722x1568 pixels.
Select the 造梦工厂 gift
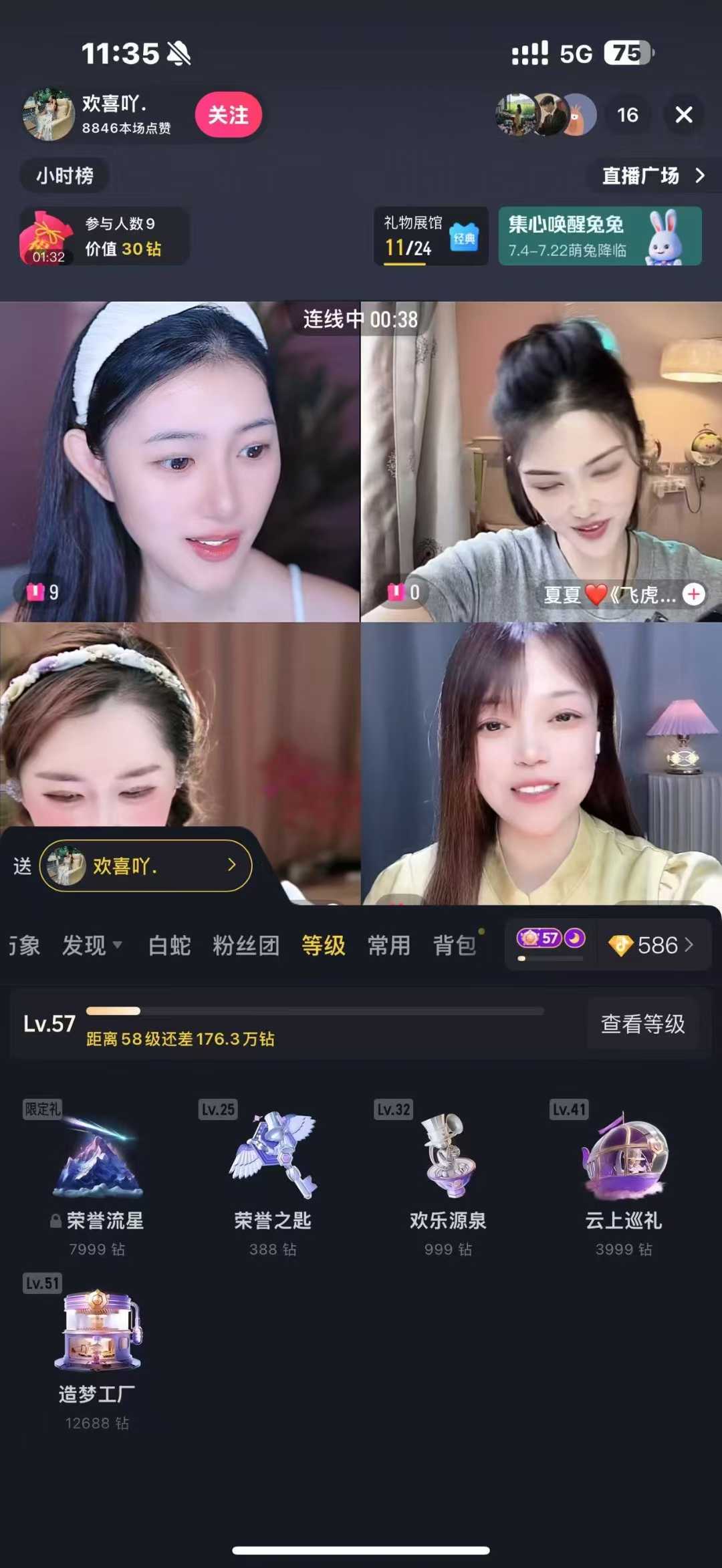[x=97, y=1350]
